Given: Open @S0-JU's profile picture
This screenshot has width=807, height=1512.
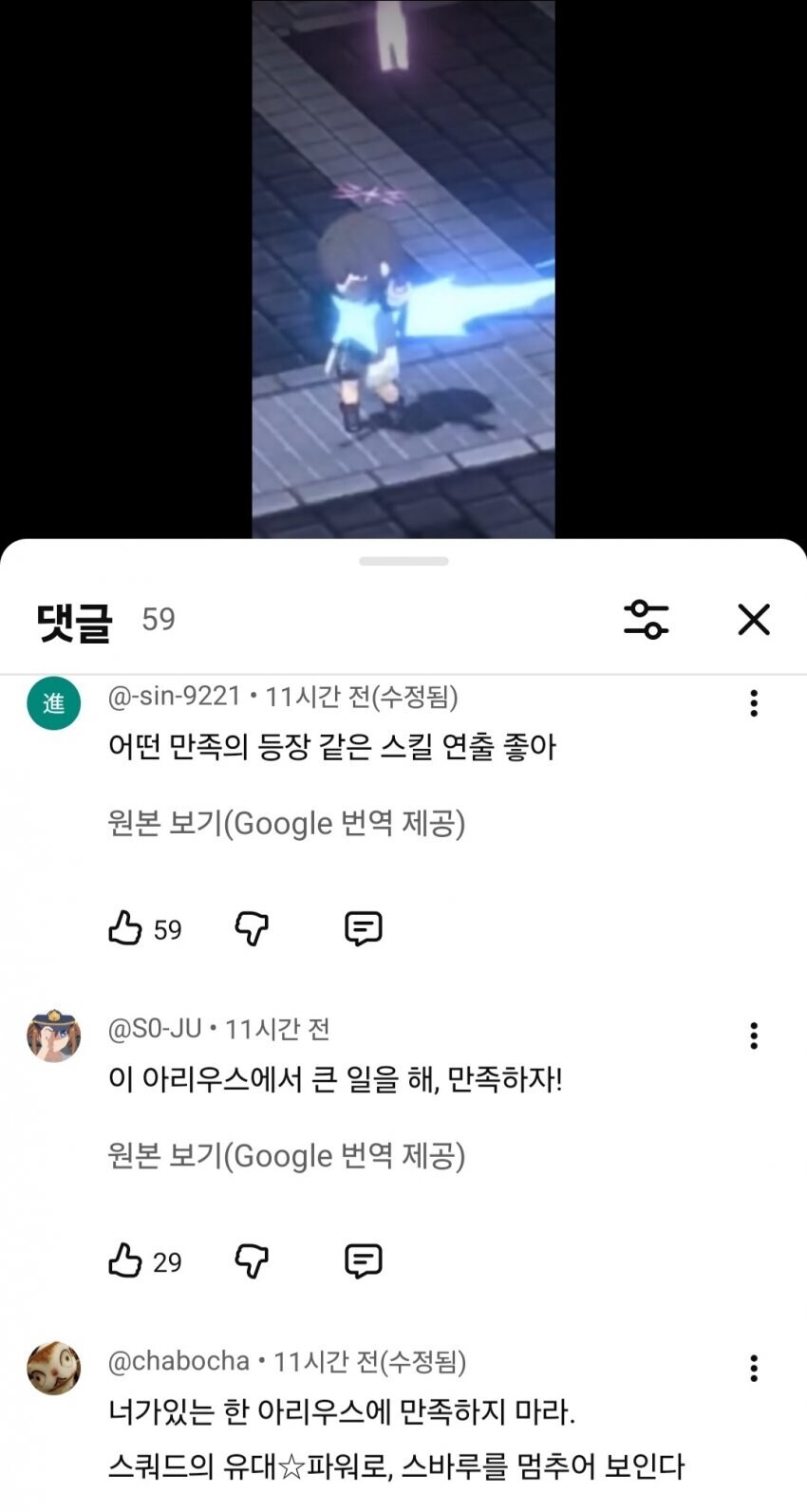Looking at the screenshot, I should point(53,1035).
